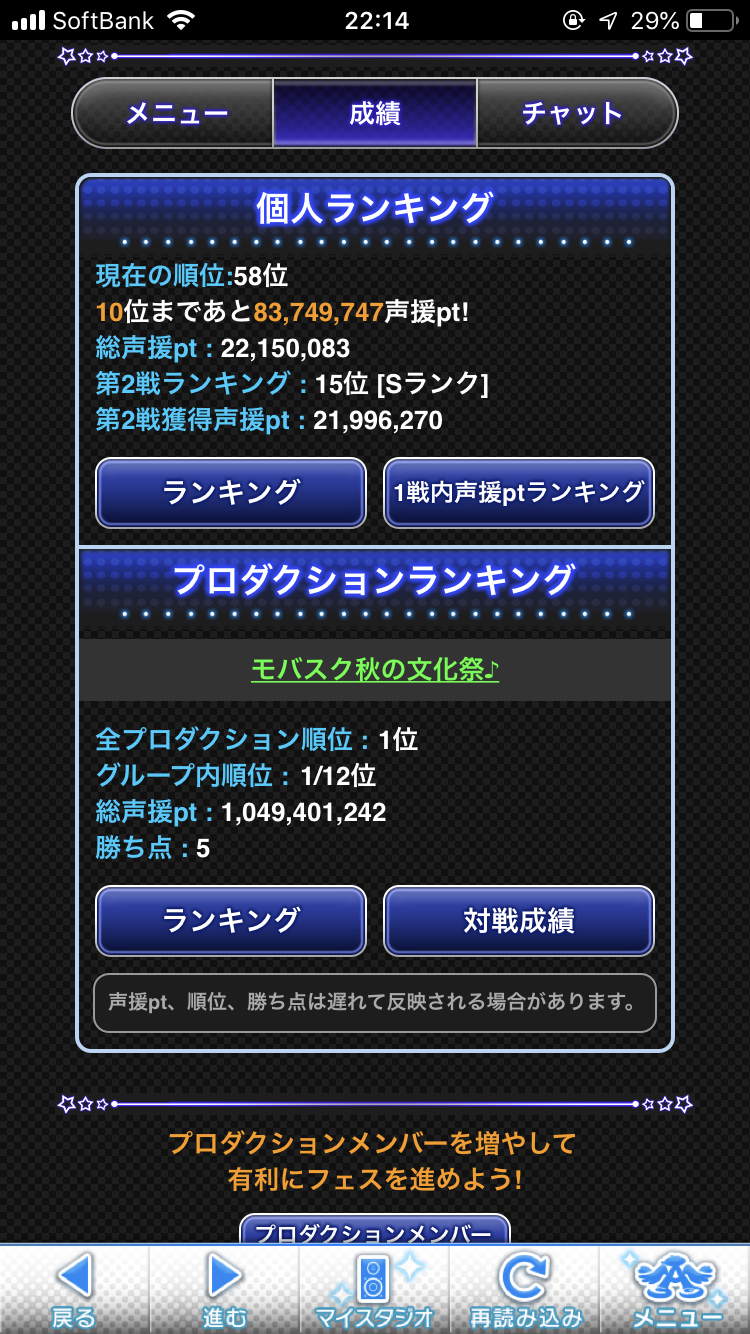Screen dimensions: 750x1334
Task: Show 対戦成績 results
Action: coord(519,920)
